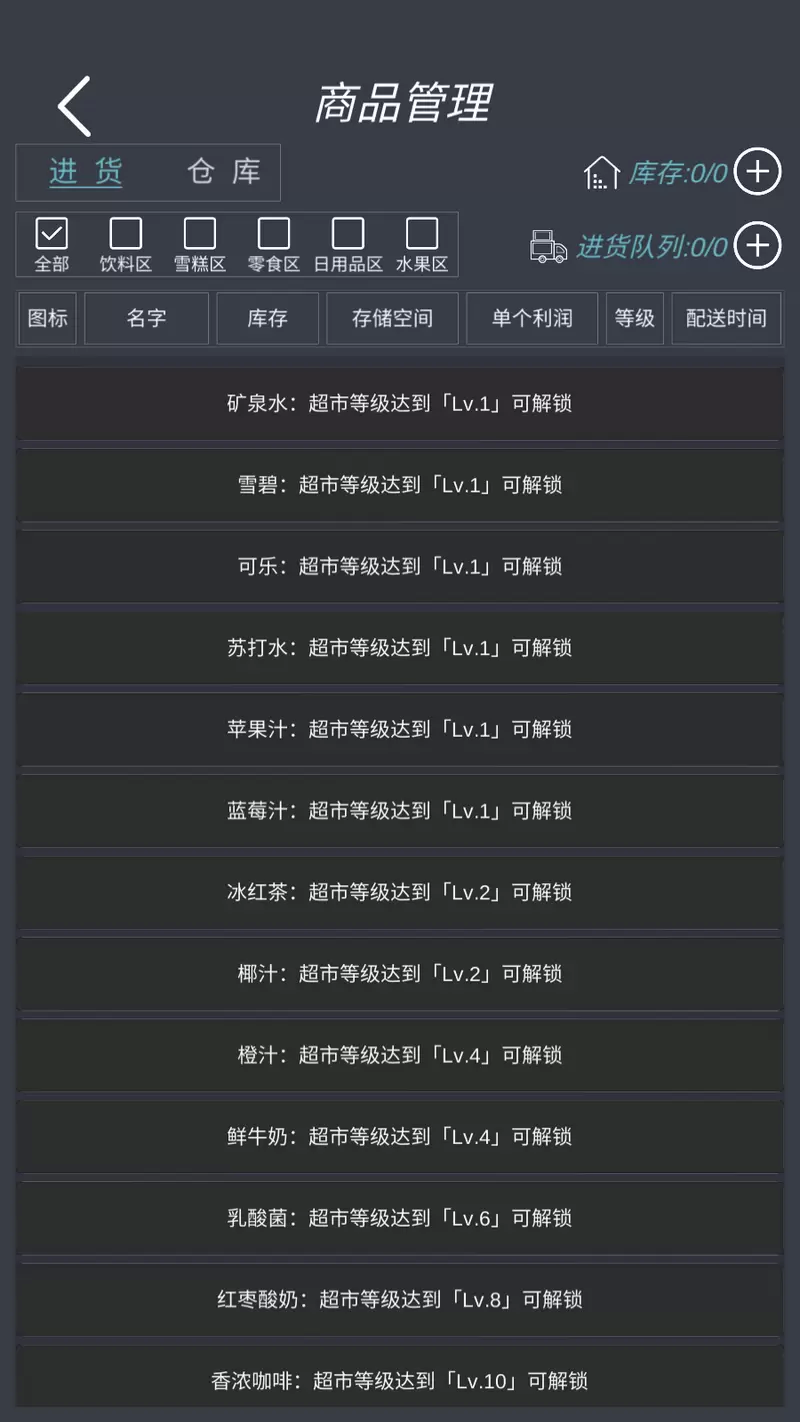Go back using the back arrow
Image resolution: width=800 pixels, height=1422 pixels.
(x=74, y=106)
